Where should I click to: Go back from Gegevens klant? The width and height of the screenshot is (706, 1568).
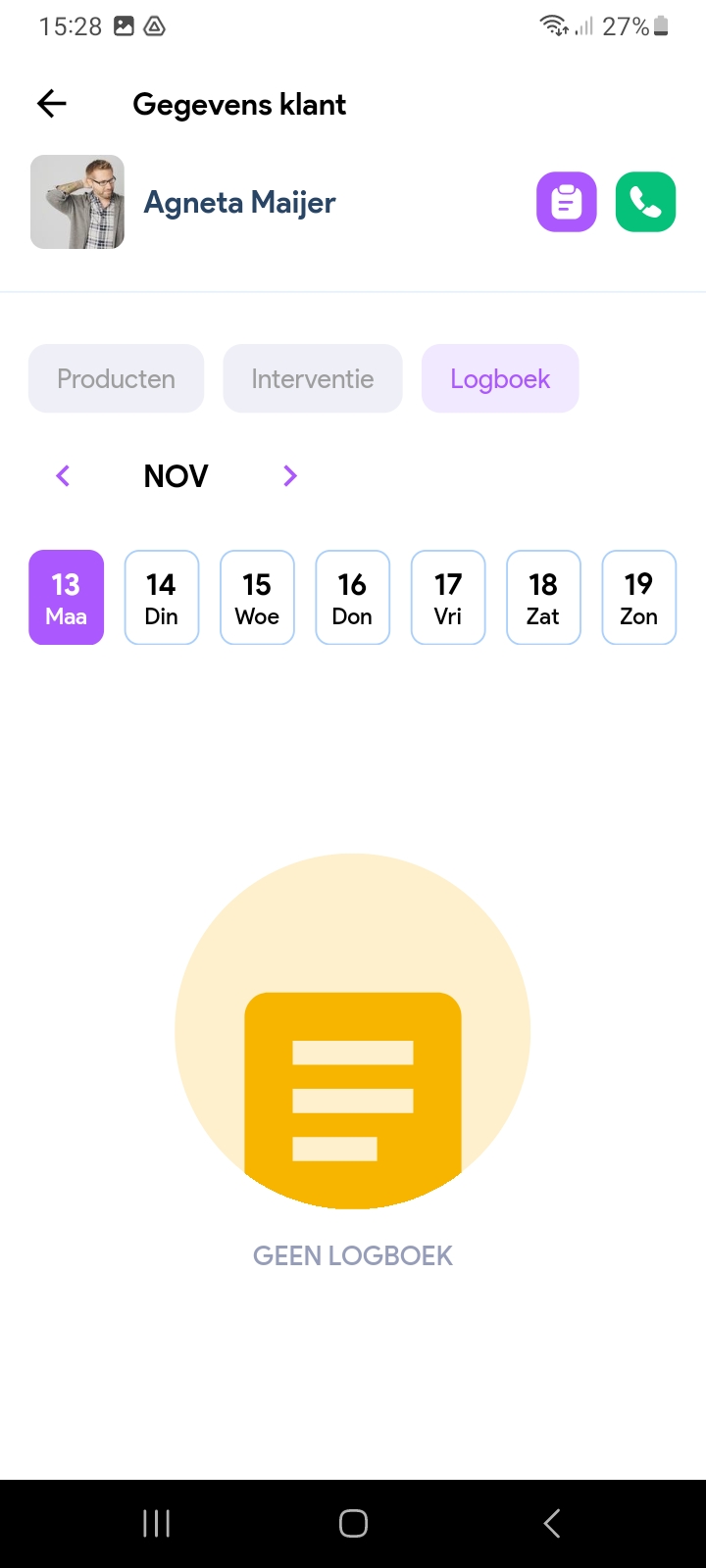52,104
